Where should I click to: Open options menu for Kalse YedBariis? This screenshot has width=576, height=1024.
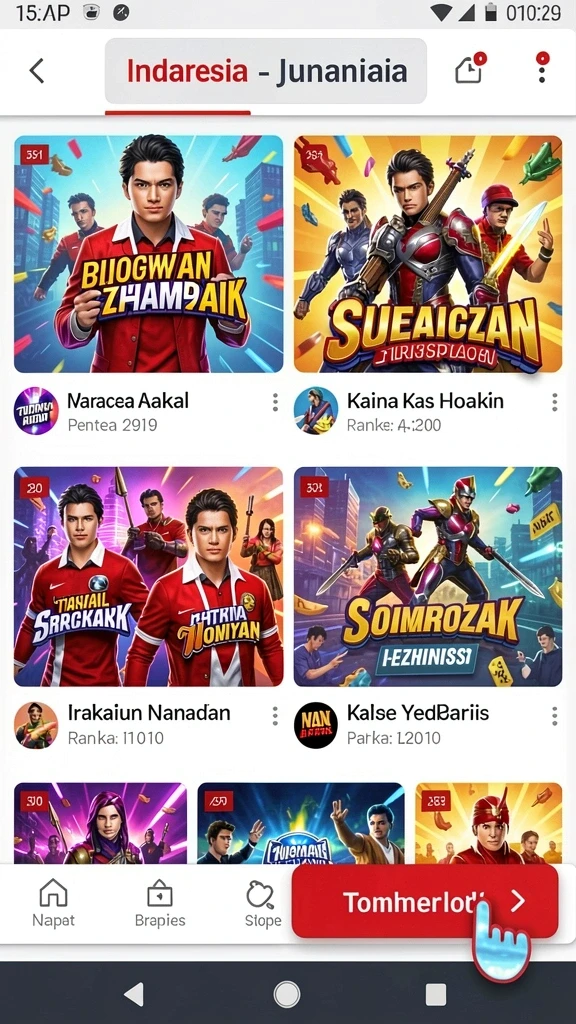pos(554,716)
